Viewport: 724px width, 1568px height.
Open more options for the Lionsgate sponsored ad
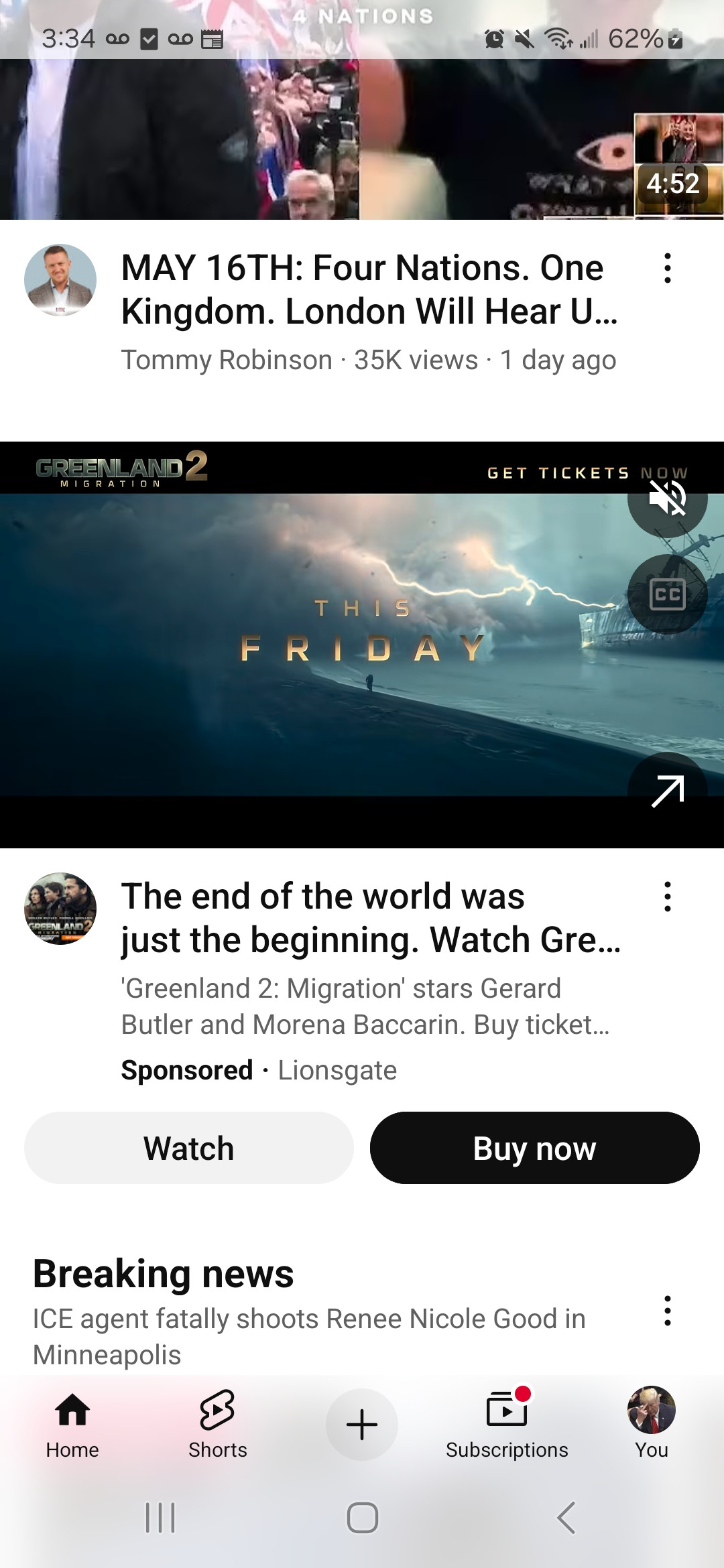[x=667, y=897]
